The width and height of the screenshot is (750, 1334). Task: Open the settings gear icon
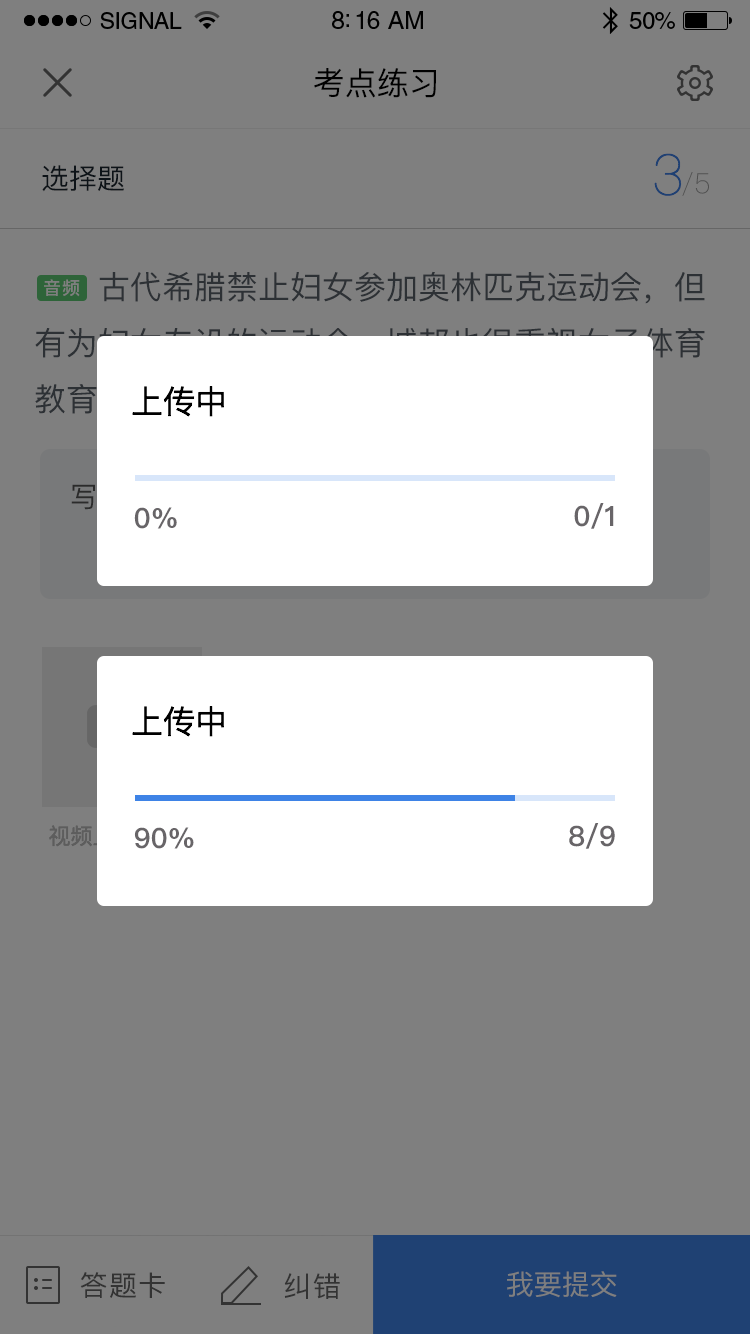(695, 83)
